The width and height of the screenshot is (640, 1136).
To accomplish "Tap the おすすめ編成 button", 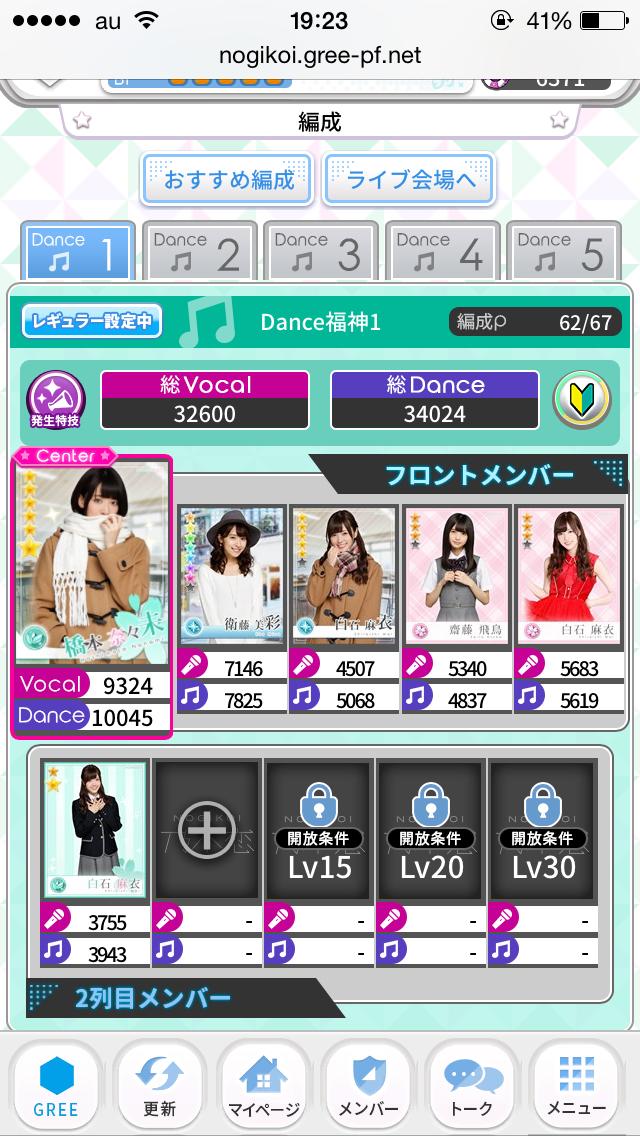I will point(229,181).
